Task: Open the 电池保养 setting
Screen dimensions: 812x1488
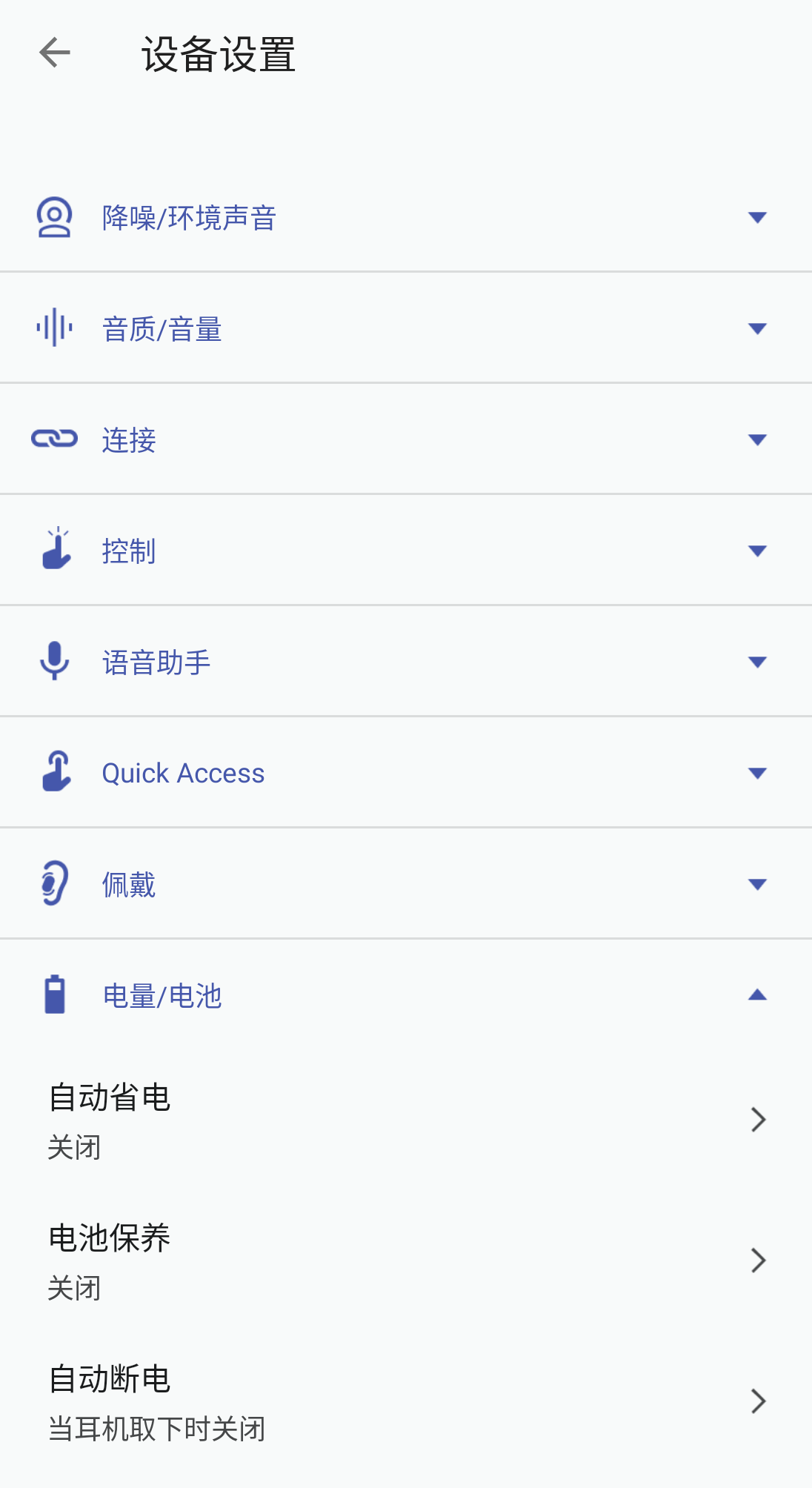Action: tap(405, 1261)
